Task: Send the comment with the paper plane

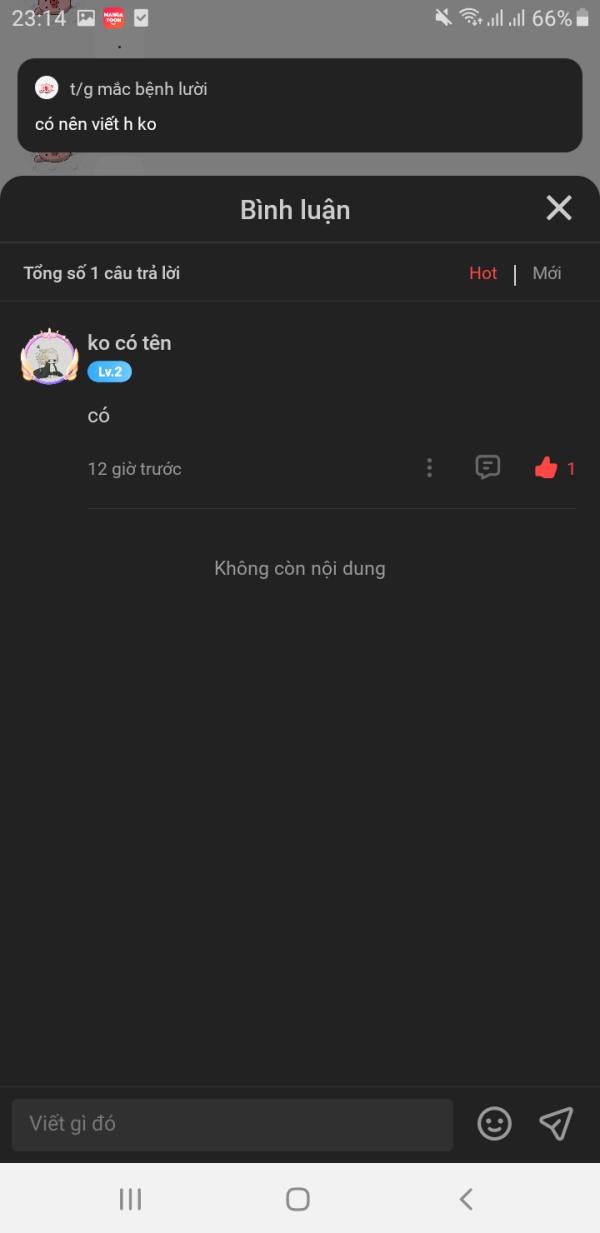Action: pyautogui.click(x=556, y=1124)
